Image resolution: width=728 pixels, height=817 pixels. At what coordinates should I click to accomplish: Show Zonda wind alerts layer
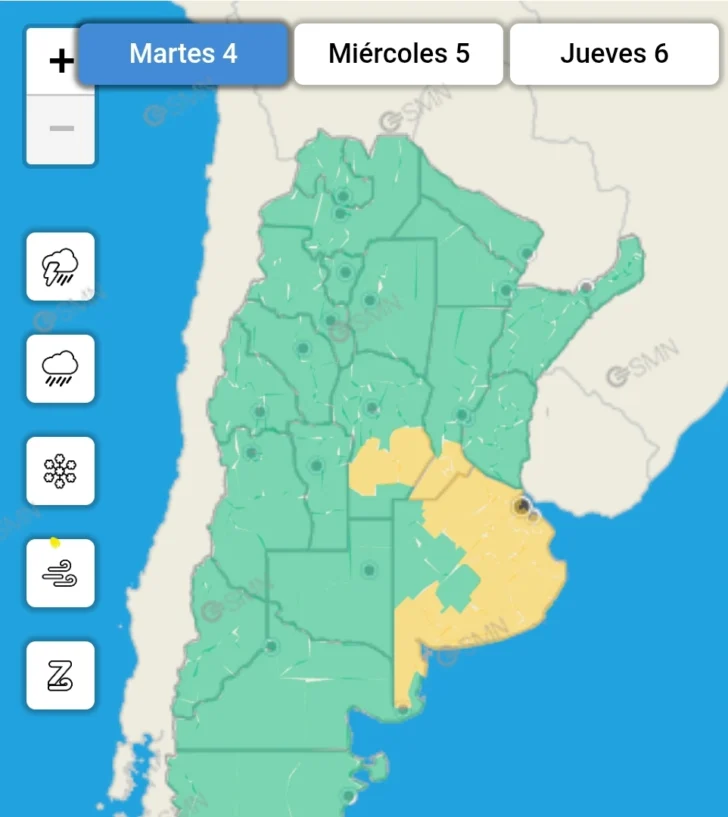pos(60,675)
